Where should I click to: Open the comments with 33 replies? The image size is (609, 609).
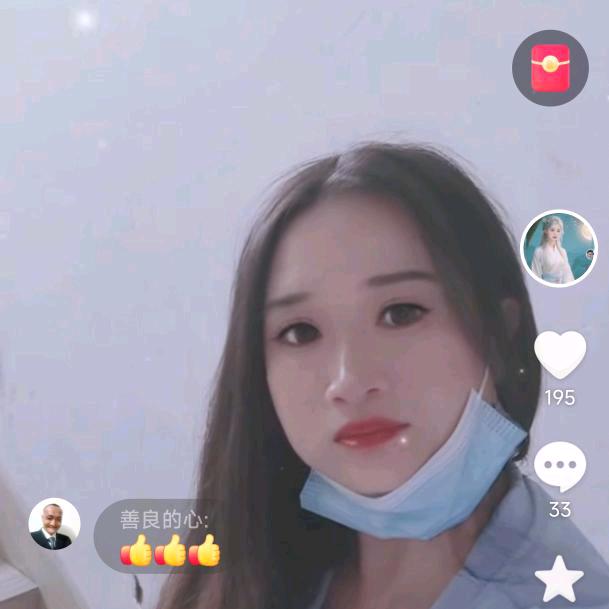pos(560,466)
